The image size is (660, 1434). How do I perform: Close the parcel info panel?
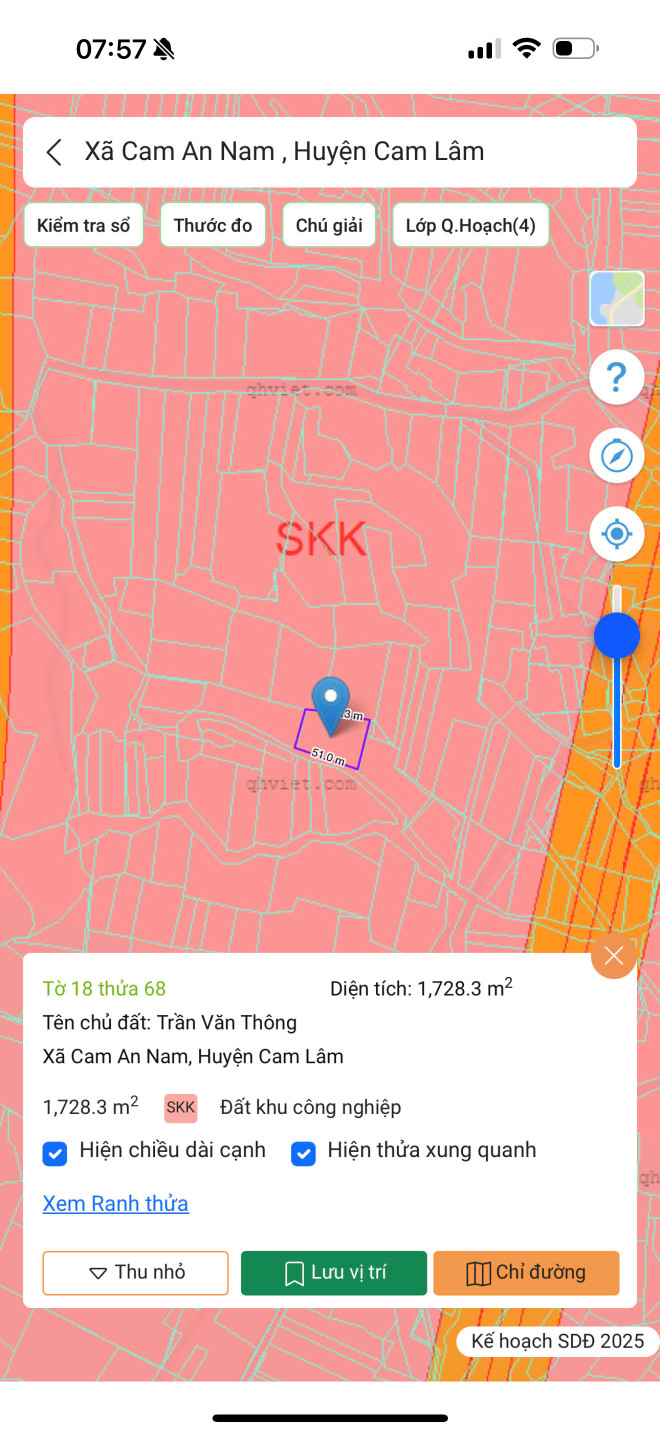613,956
